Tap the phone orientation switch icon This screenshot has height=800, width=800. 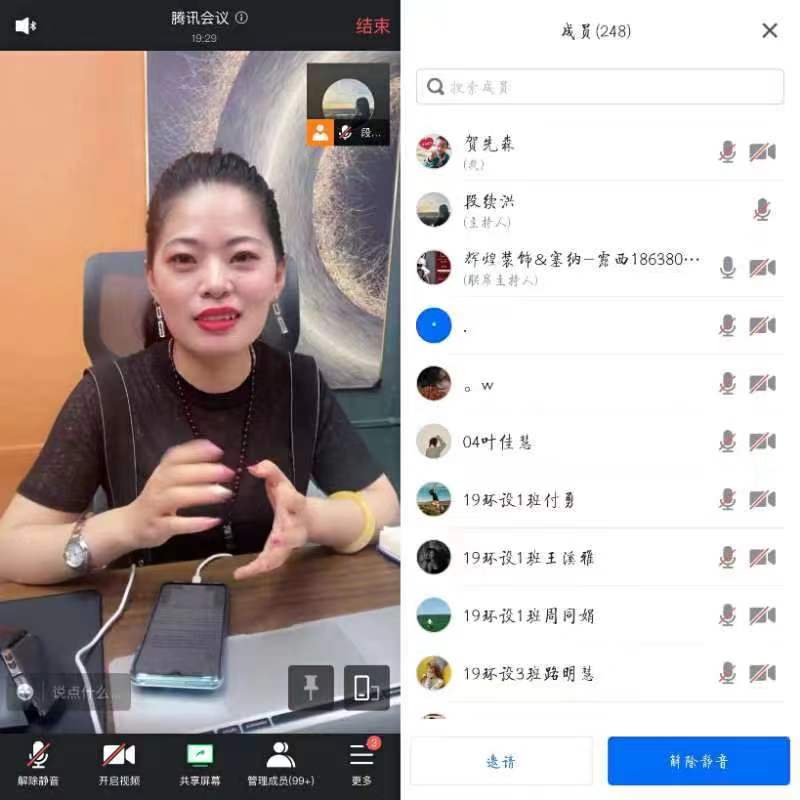[366, 688]
